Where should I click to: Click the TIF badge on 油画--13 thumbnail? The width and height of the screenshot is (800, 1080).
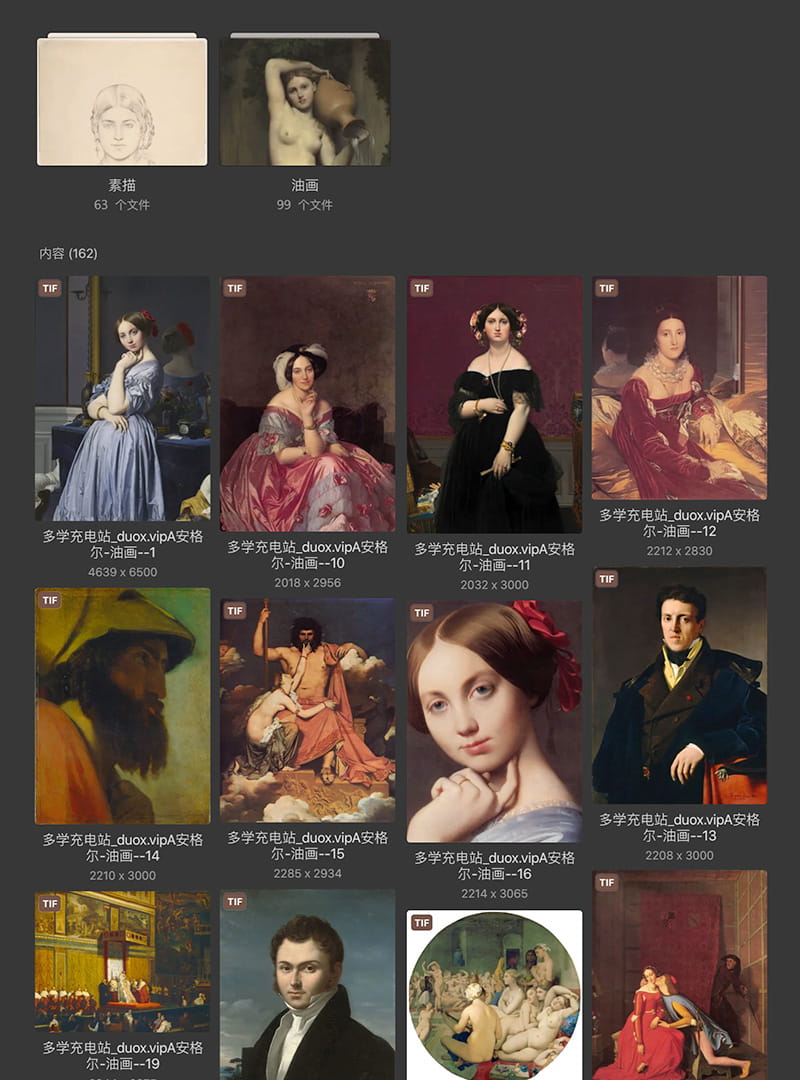(x=605, y=577)
